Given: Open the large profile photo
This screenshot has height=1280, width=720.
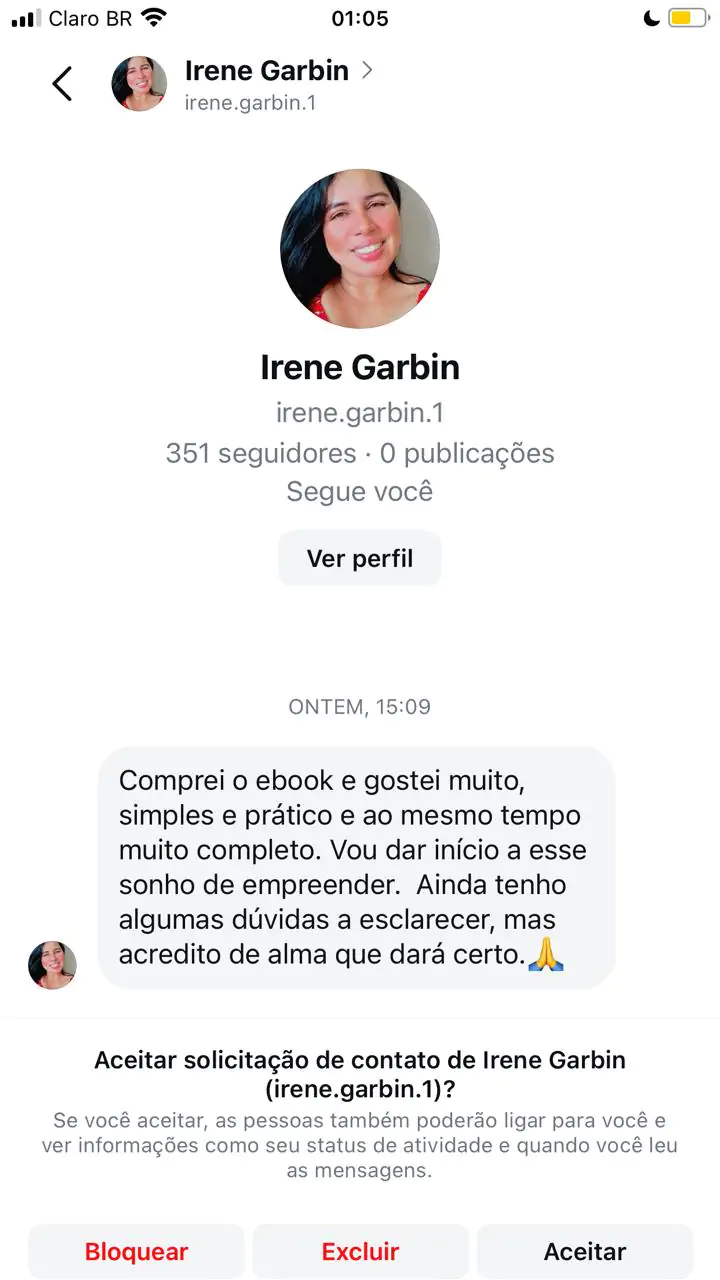Looking at the screenshot, I should point(360,249).
